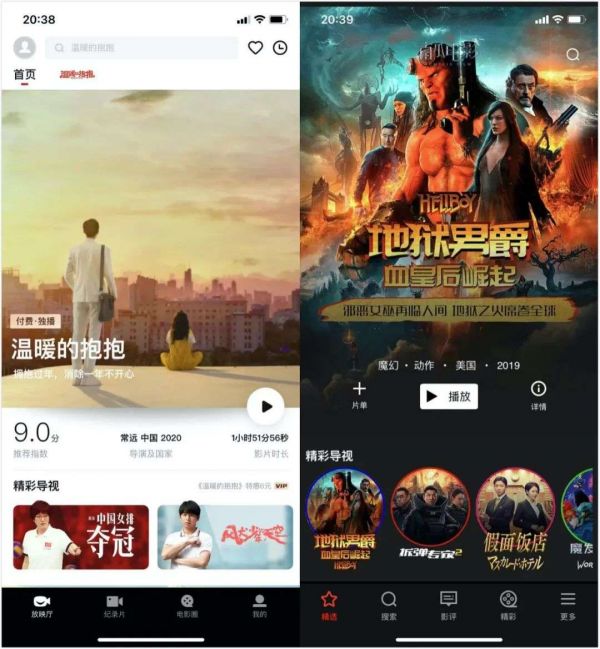Switch to the 放映厅 tab
This screenshot has width=600, height=649.
[41, 606]
